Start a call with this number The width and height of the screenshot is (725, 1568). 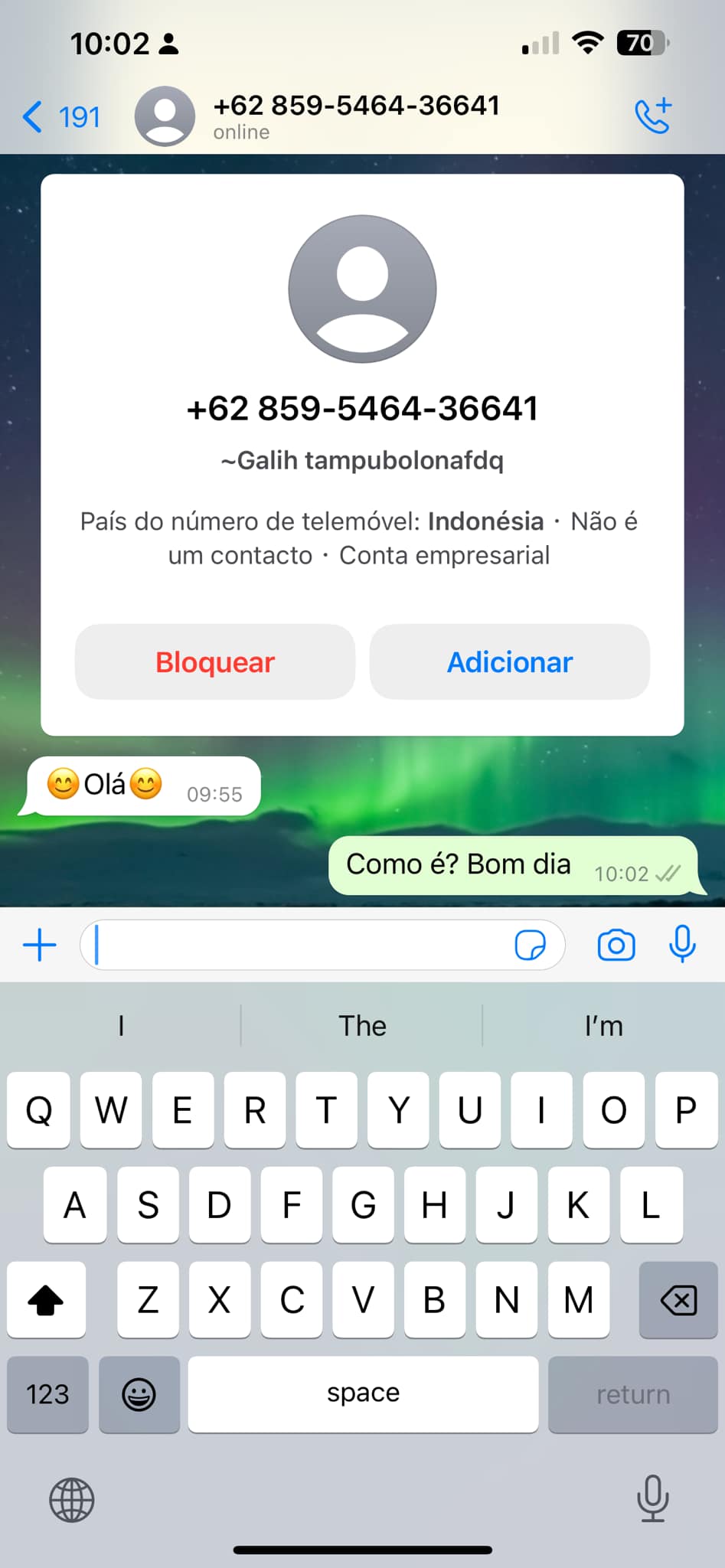653,116
